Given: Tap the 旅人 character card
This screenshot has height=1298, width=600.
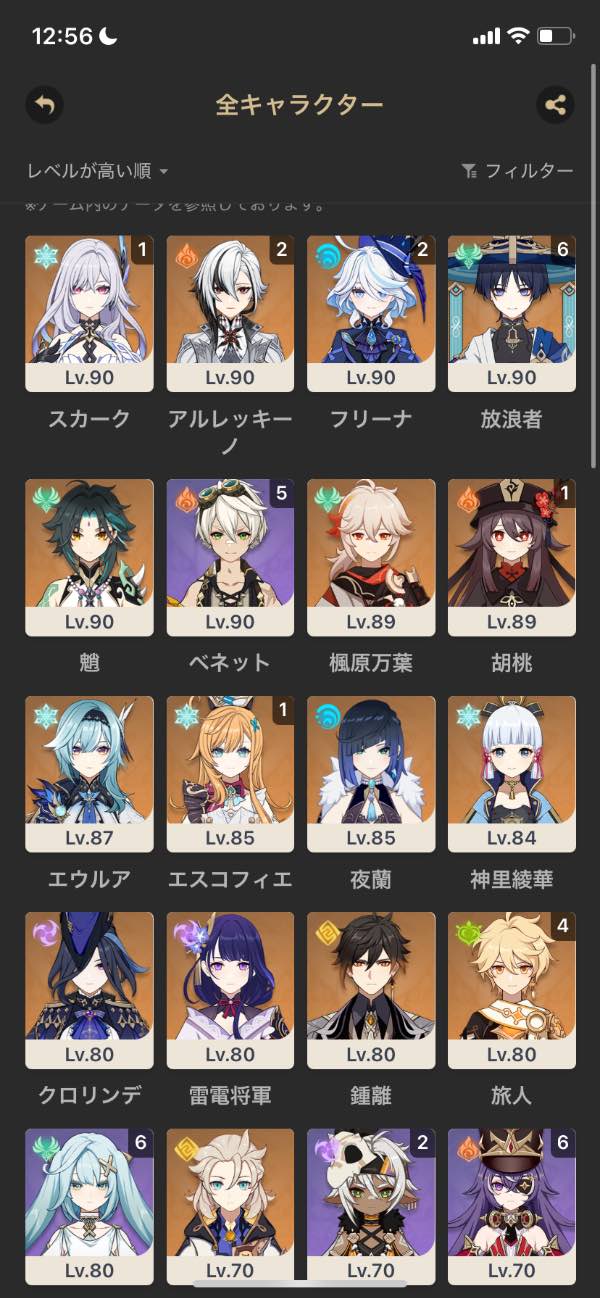Looking at the screenshot, I should tap(512, 990).
